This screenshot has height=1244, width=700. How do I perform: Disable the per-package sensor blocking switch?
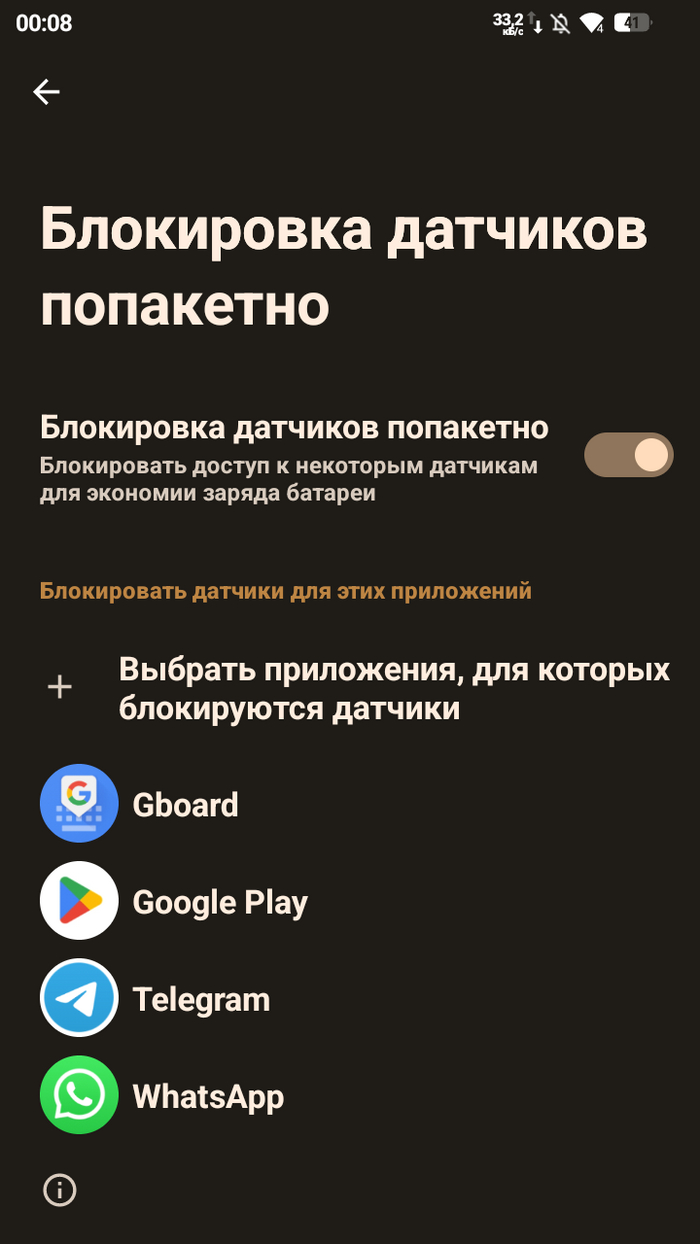(628, 454)
